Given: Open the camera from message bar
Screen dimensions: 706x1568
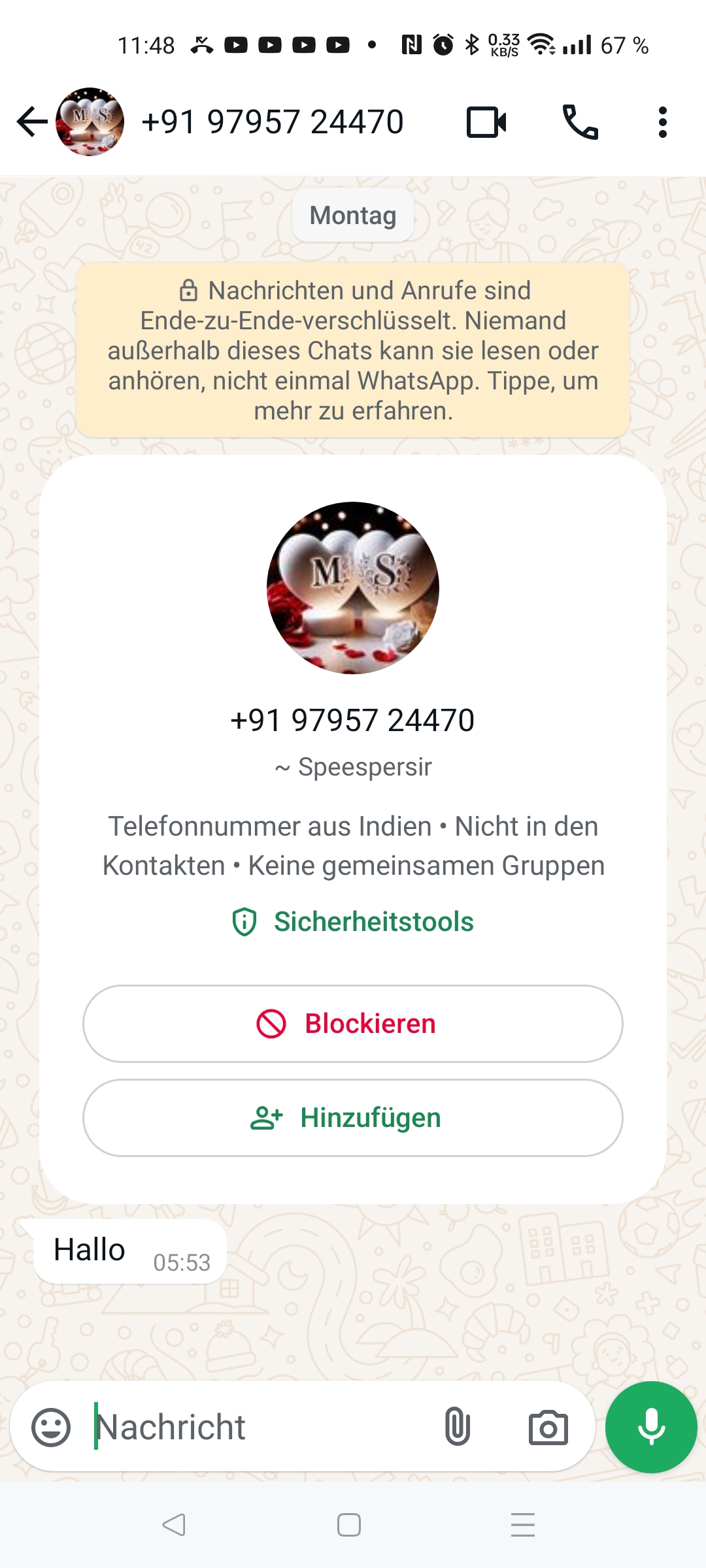Looking at the screenshot, I should point(548,1428).
